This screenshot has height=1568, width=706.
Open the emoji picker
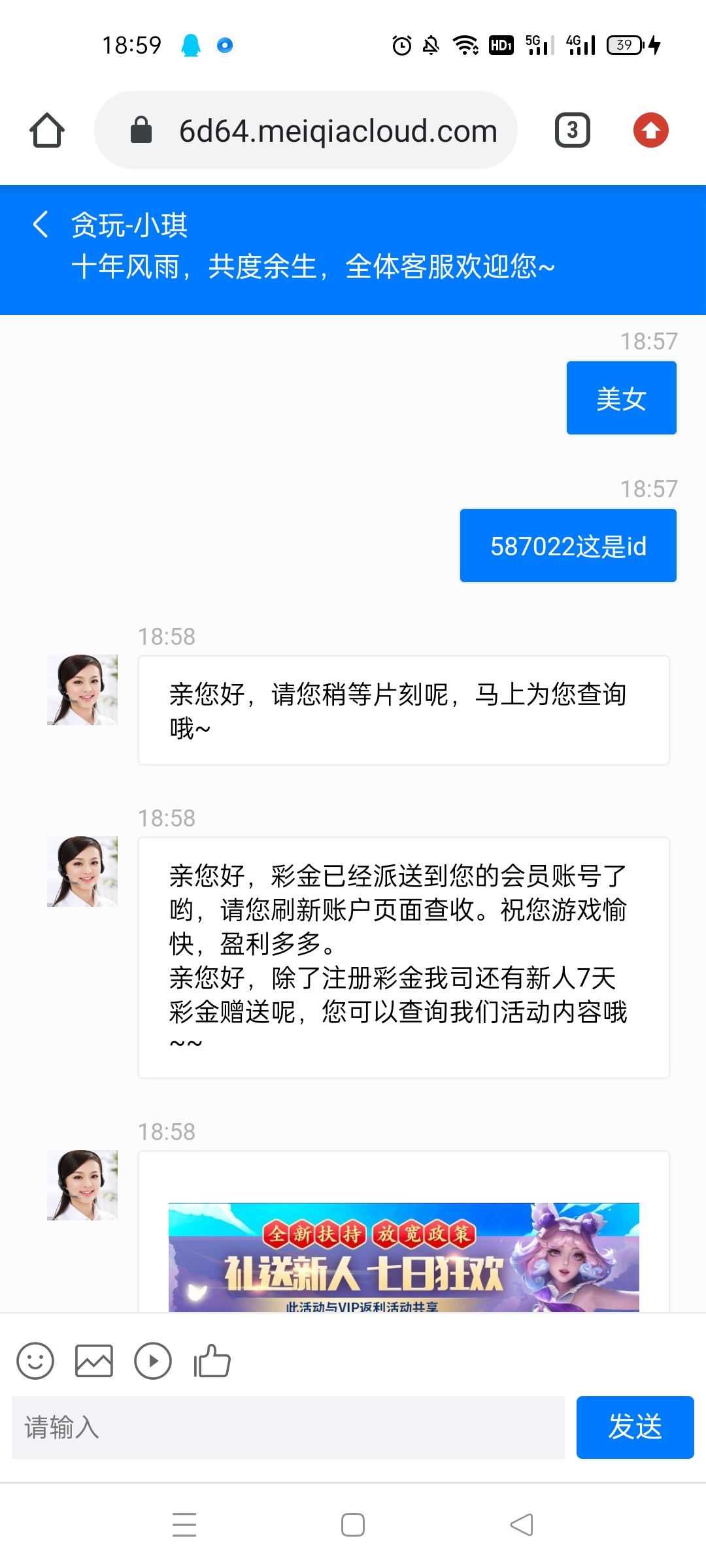[x=35, y=1361]
